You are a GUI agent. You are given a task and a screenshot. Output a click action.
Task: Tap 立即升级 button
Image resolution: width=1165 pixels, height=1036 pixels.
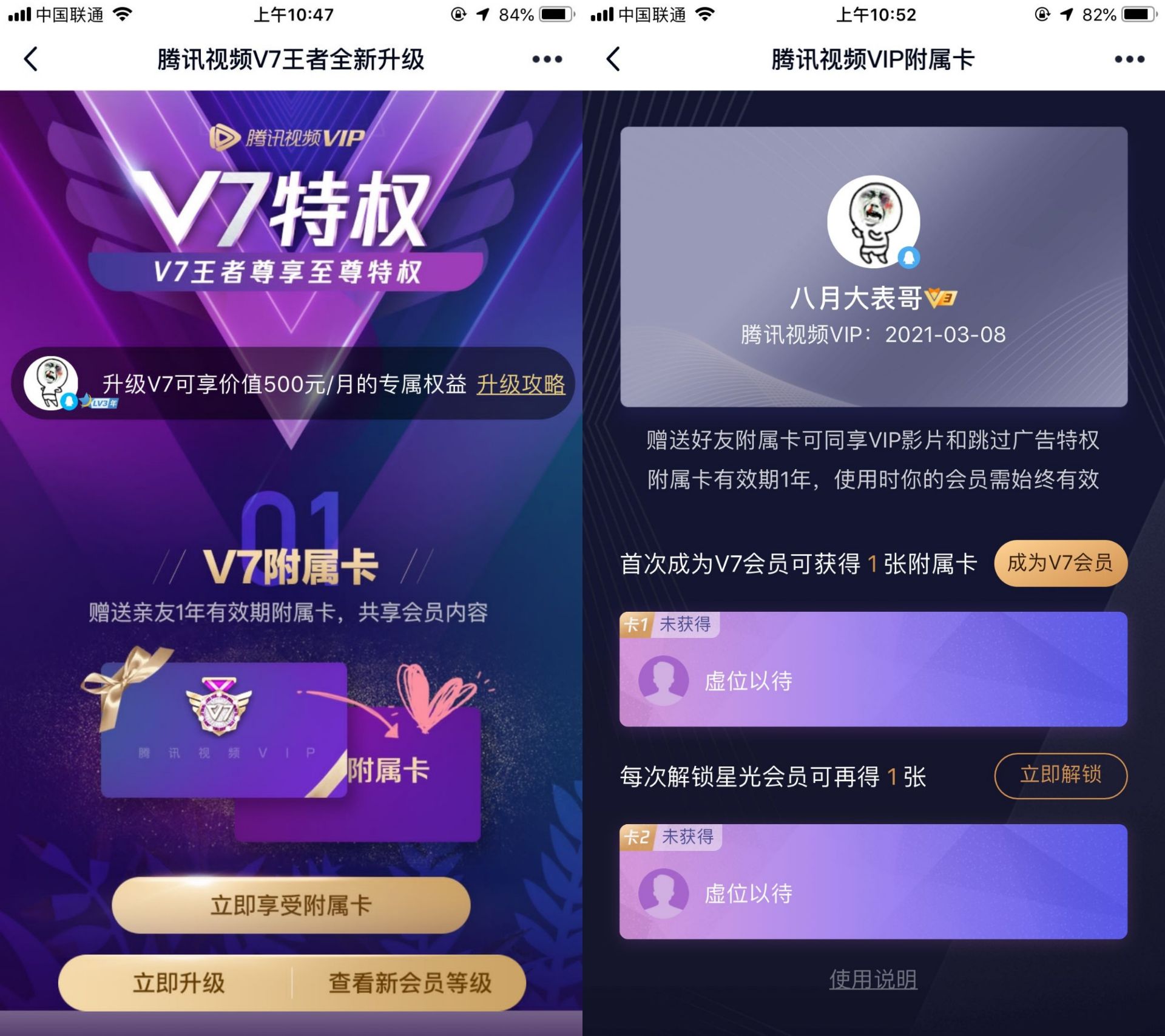(x=178, y=983)
